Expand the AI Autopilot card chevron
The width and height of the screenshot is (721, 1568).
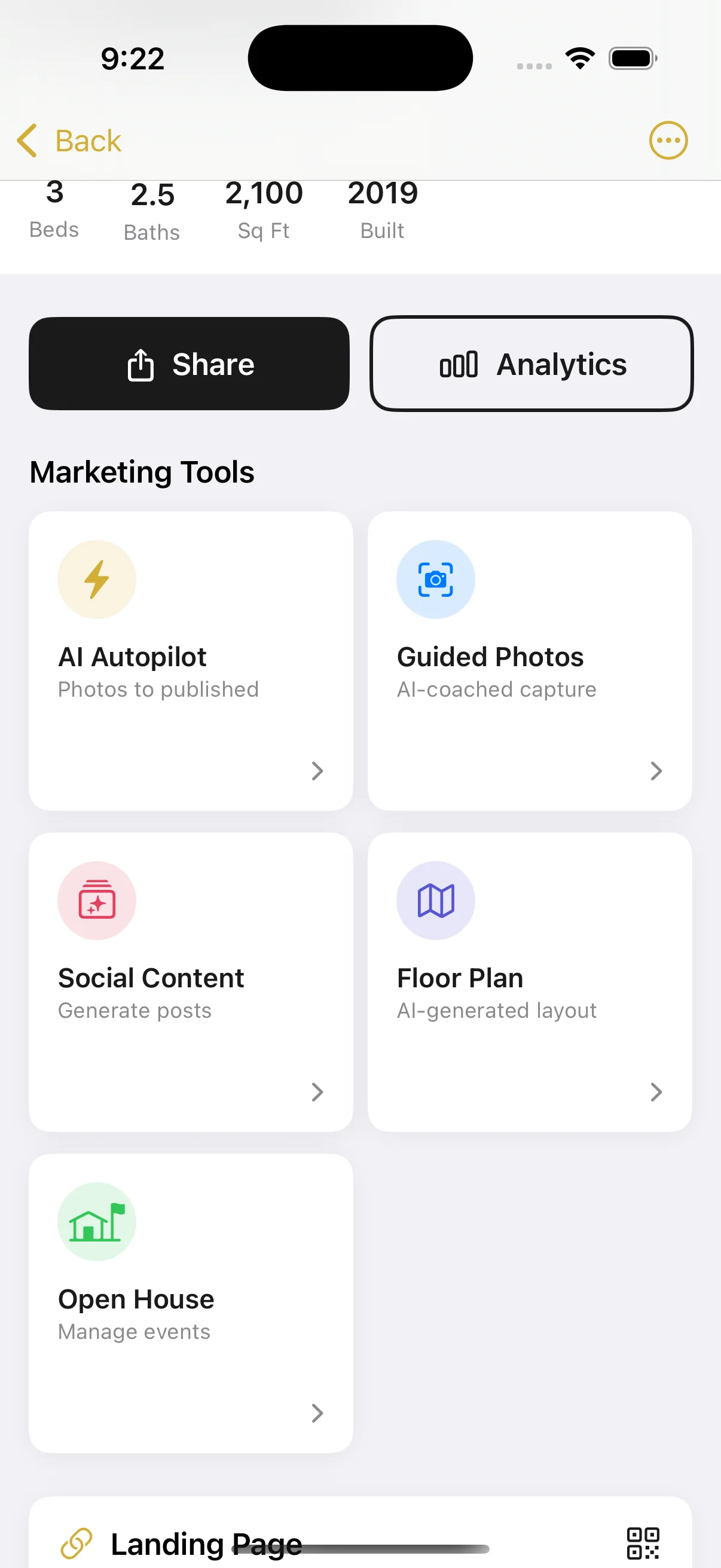pos(317,771)
